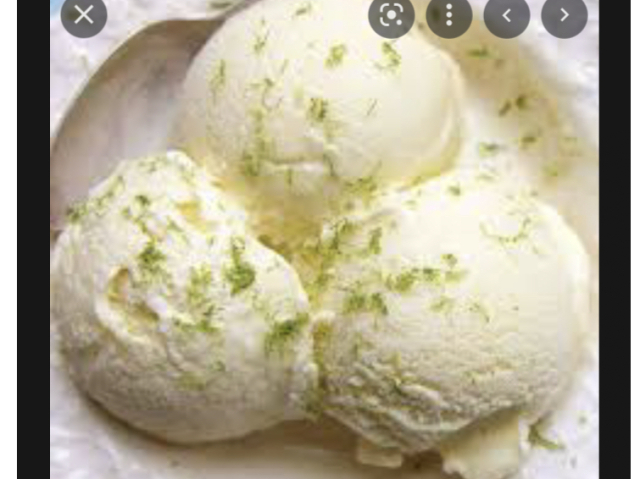Go to the next image
This screenshot has height=479, width=640.
coord(564,15)
